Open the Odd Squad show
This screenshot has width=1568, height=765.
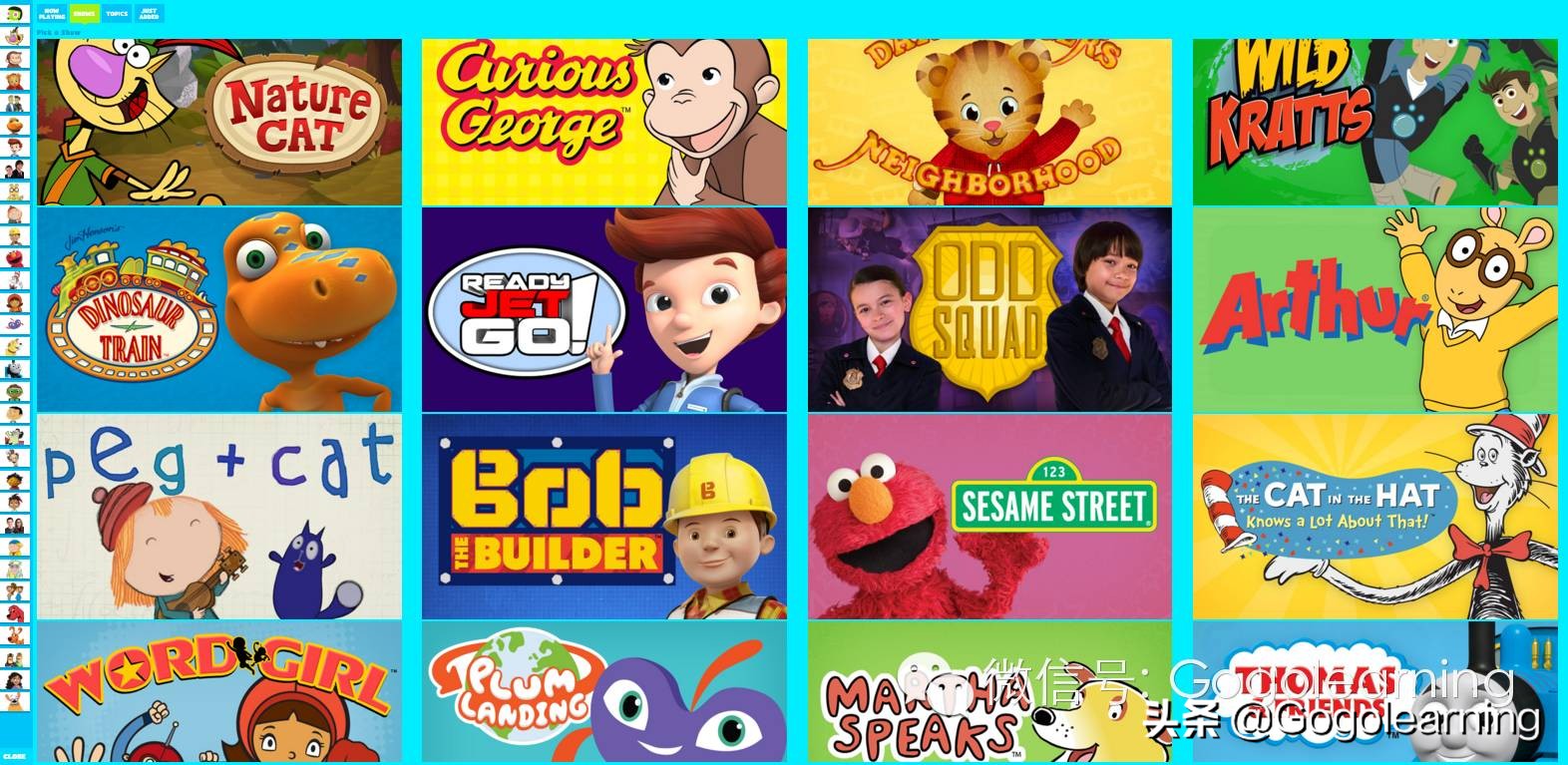point(989,309)
